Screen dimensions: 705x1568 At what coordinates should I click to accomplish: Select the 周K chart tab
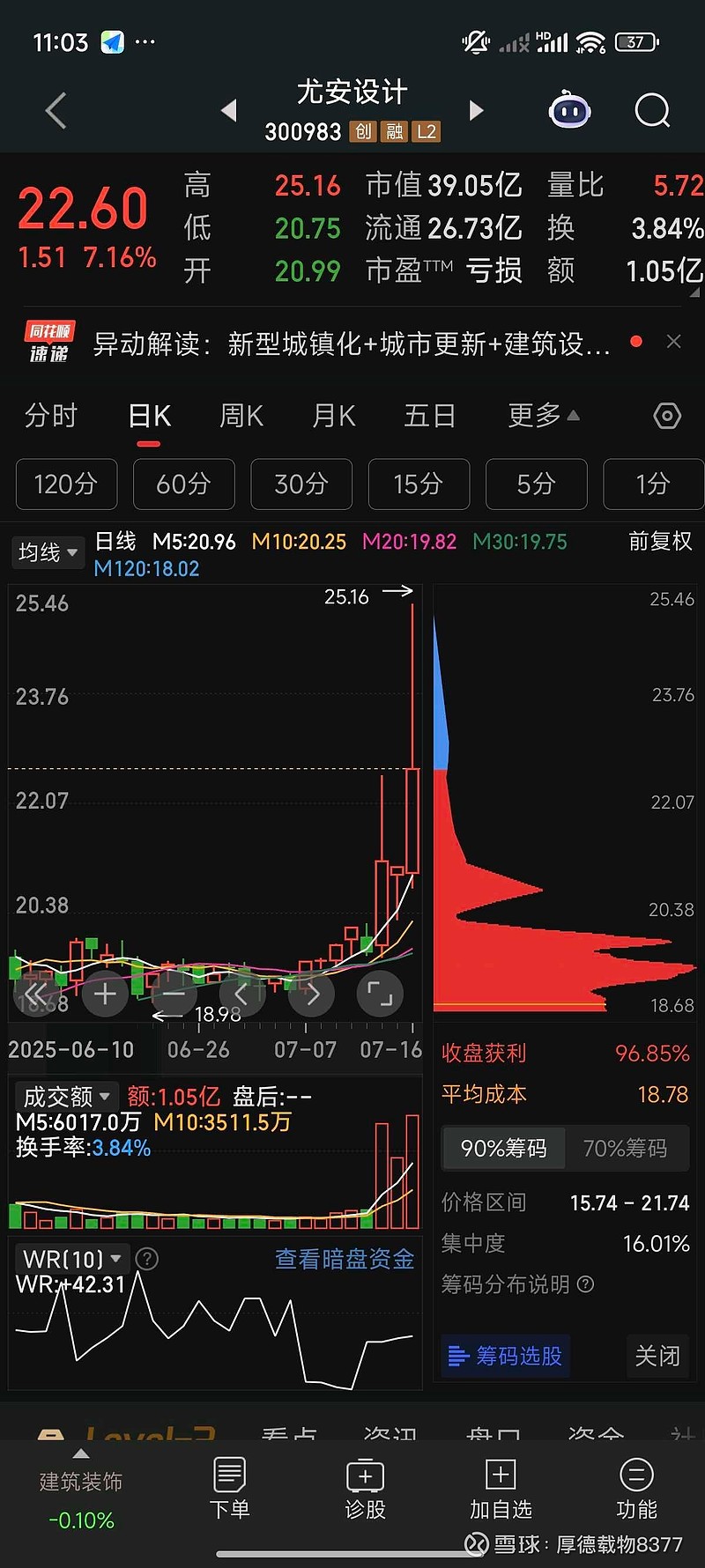[241, 415]
